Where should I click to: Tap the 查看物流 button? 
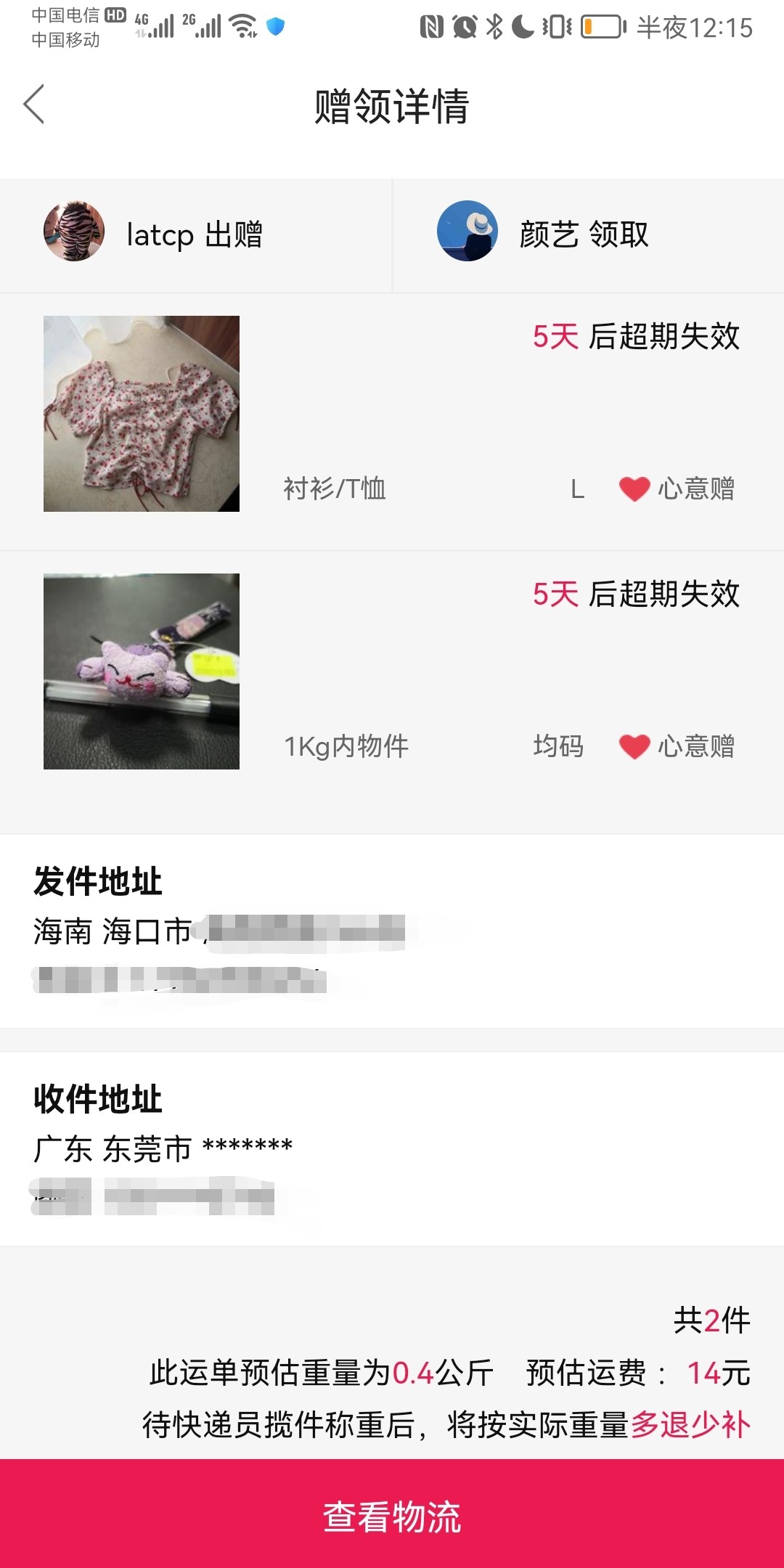tap(392, 1516)
